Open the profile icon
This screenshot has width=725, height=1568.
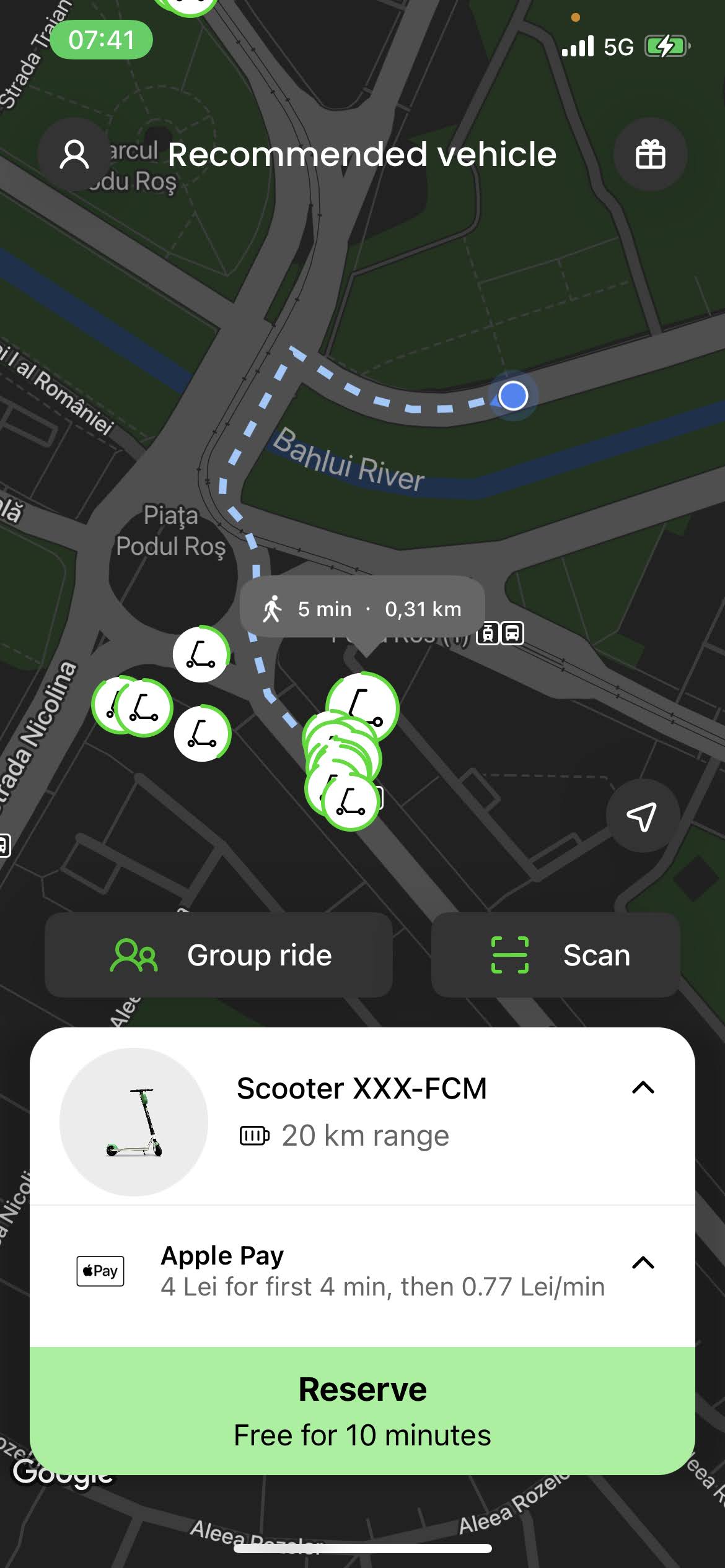(74, 154)
